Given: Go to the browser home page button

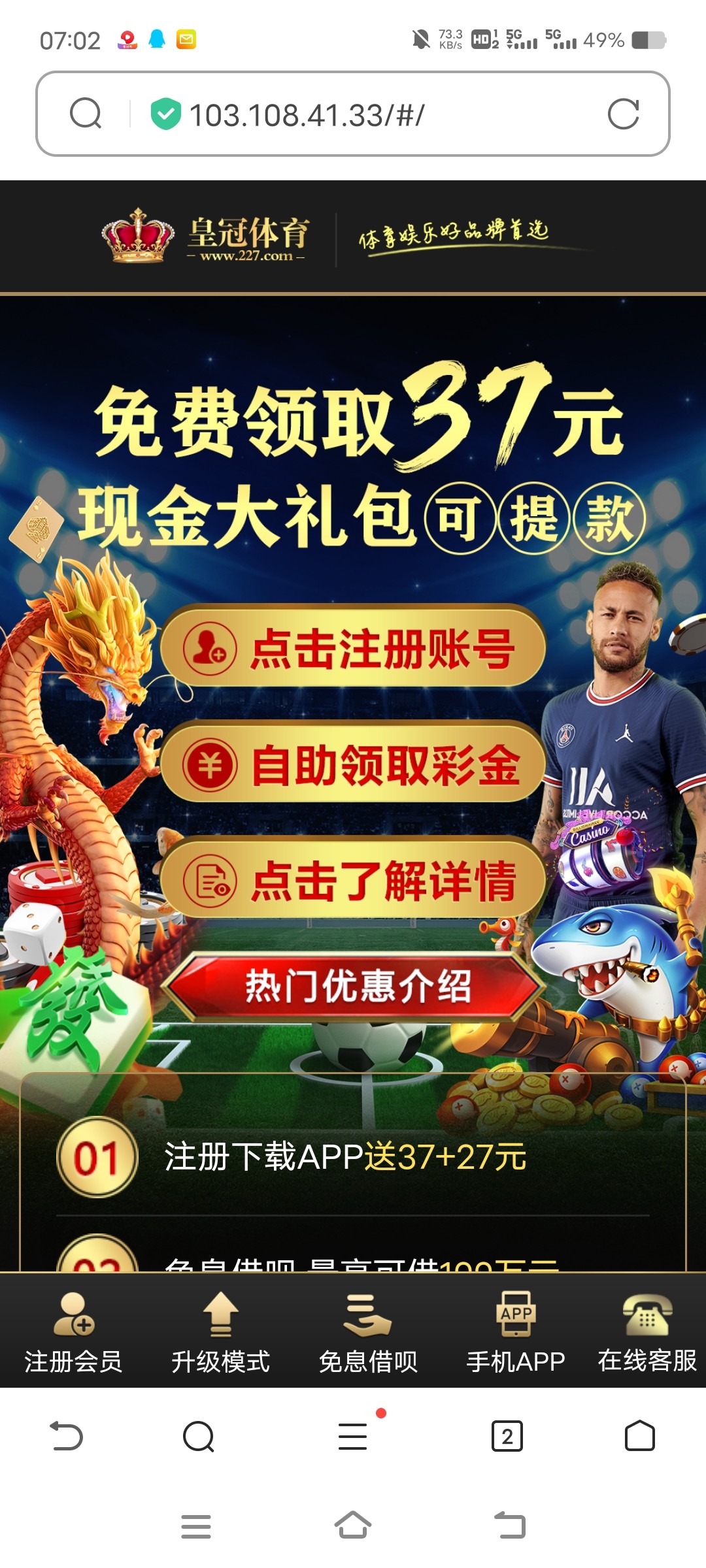Looking at the screenshot, I should pyautogui.click(x=639, y=1436).
